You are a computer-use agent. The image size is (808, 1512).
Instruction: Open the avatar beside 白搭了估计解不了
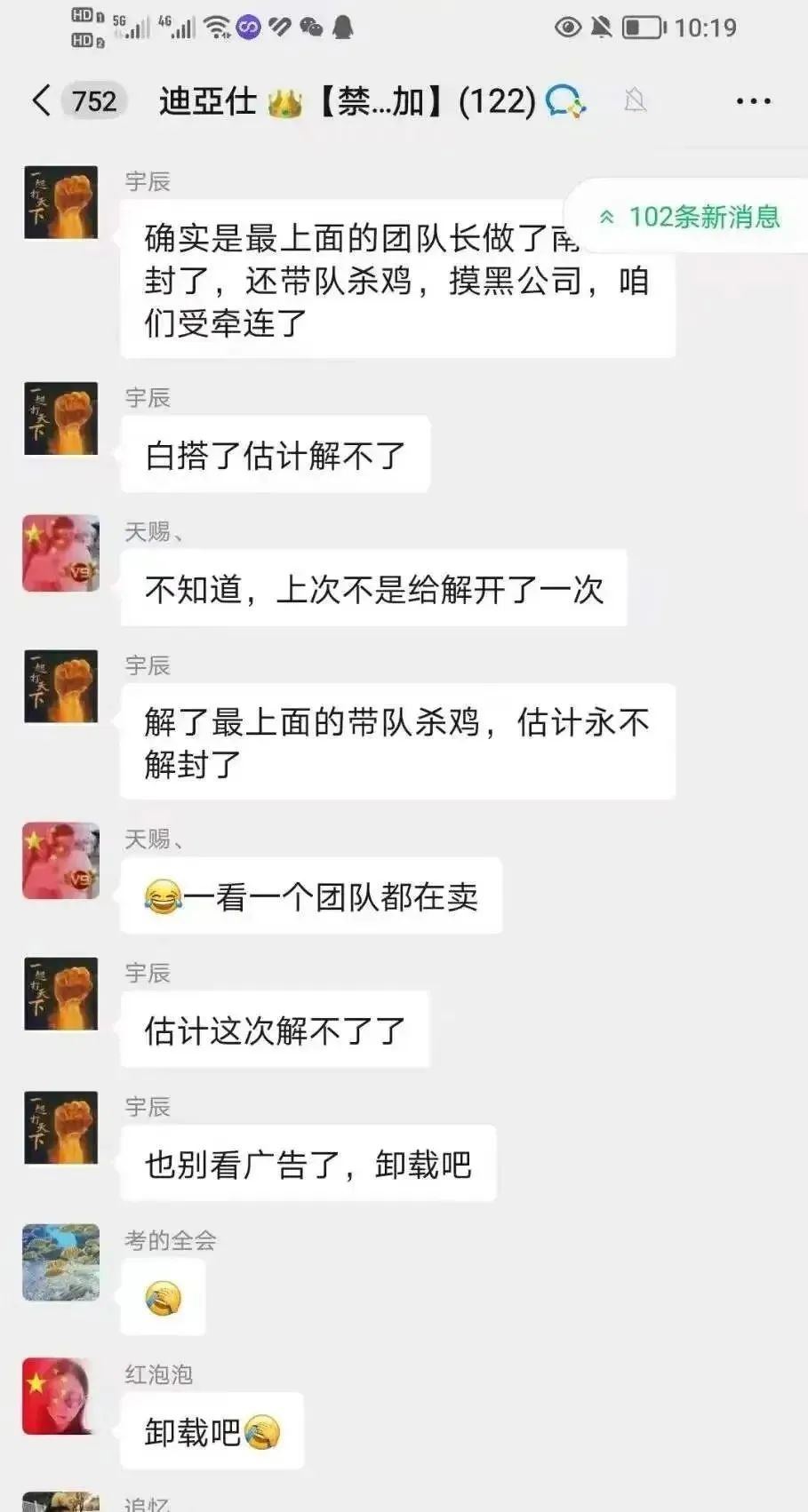tap(60, 418)
